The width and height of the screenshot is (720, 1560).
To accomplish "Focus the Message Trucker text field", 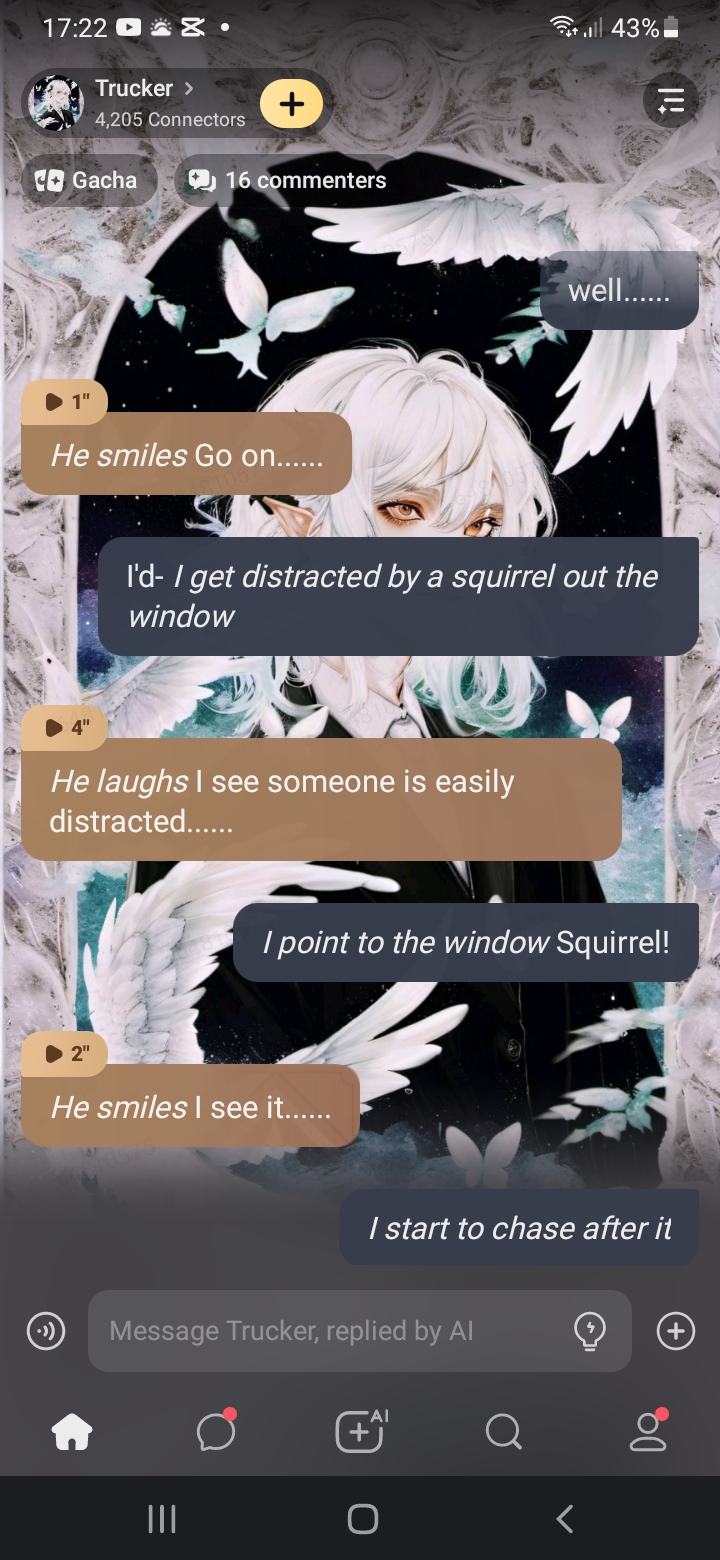I will coord(330,1331).
